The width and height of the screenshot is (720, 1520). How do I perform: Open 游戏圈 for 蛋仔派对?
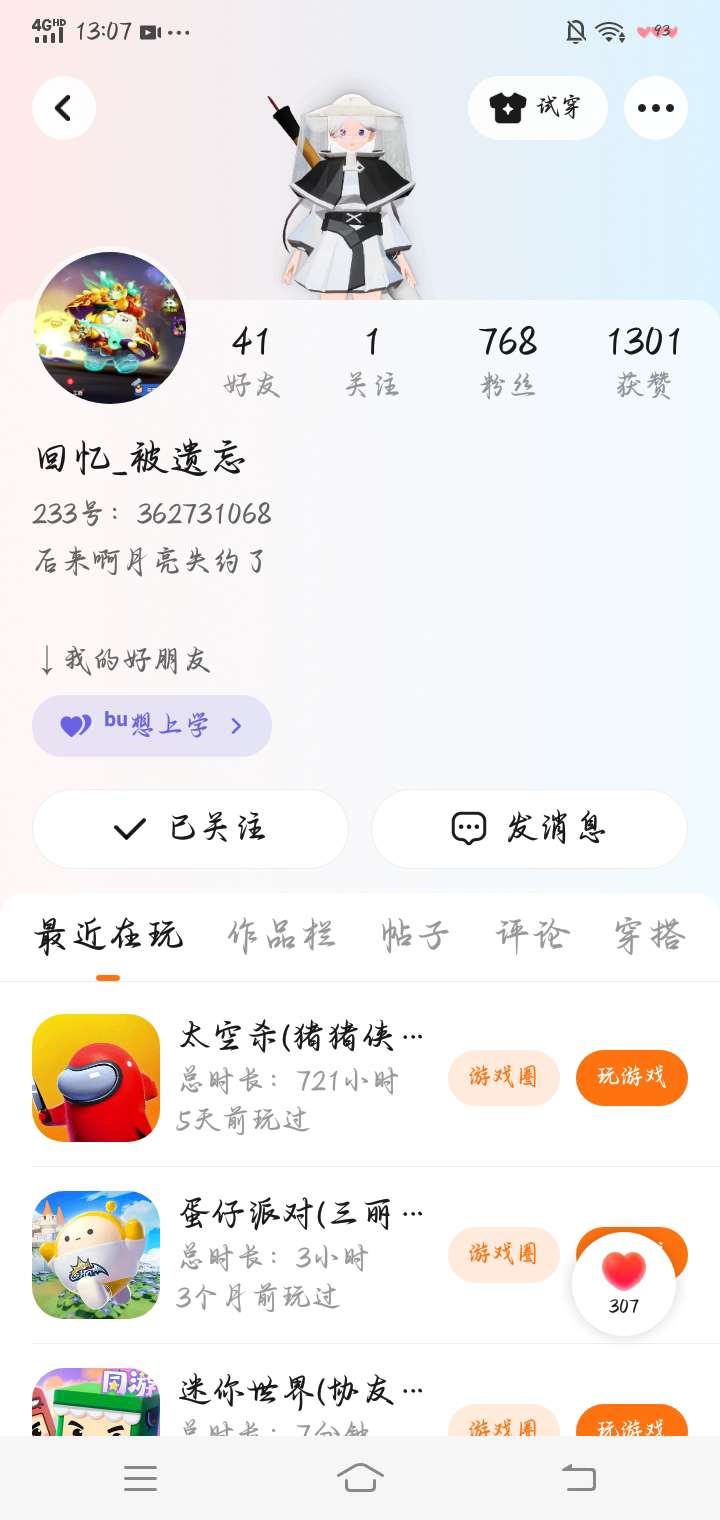point(503,1255)
